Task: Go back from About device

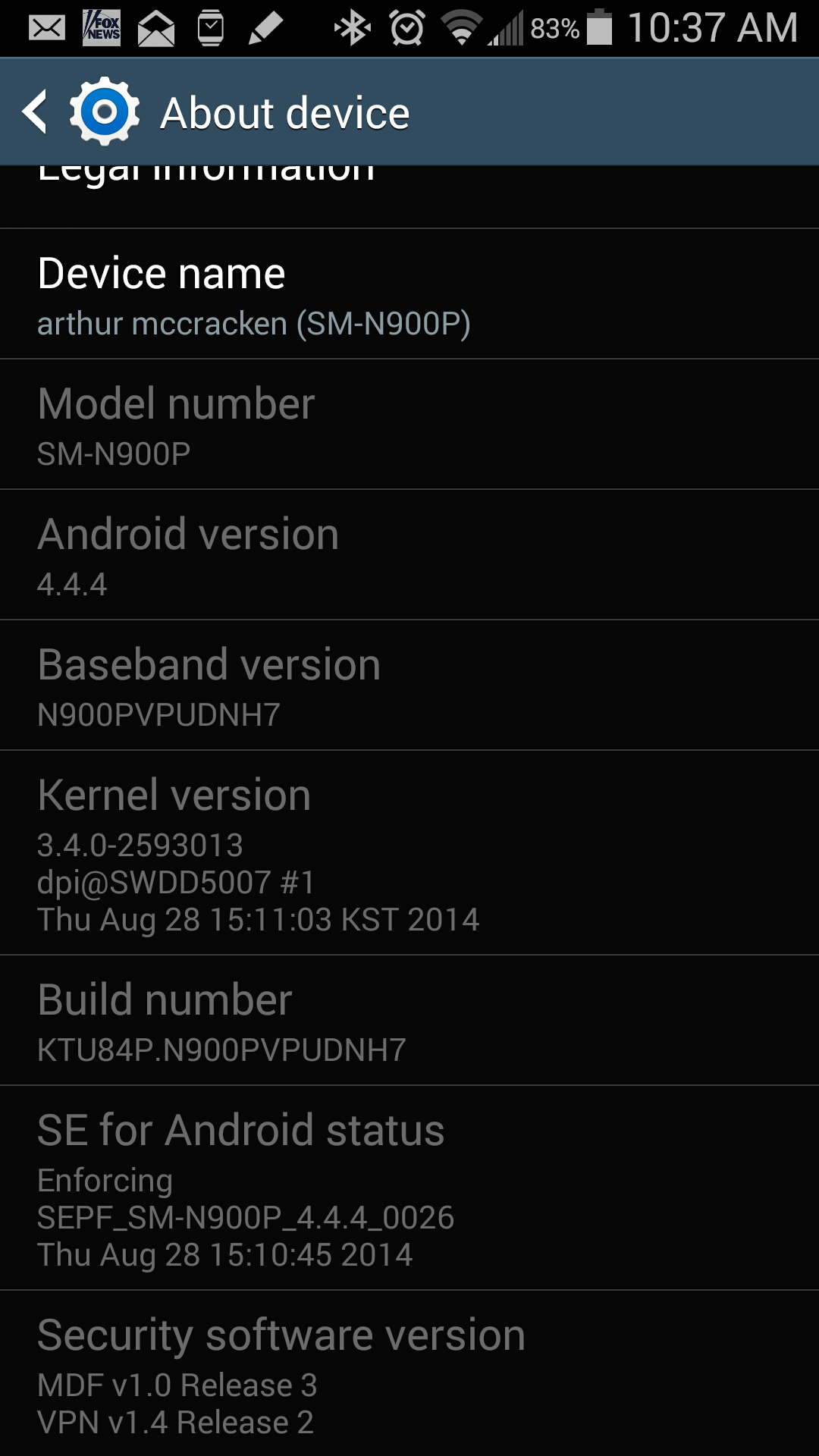Action: click(35, 112)
